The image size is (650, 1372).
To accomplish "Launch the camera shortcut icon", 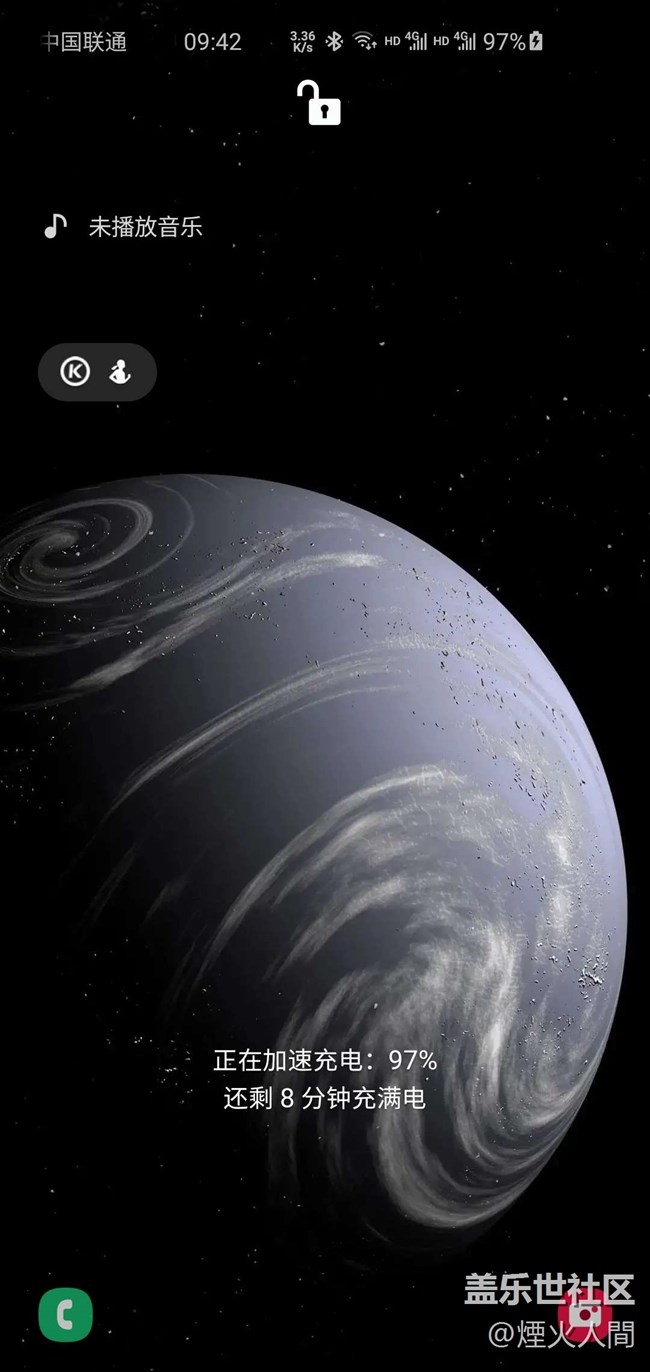I will click(x=585, y=1314).
